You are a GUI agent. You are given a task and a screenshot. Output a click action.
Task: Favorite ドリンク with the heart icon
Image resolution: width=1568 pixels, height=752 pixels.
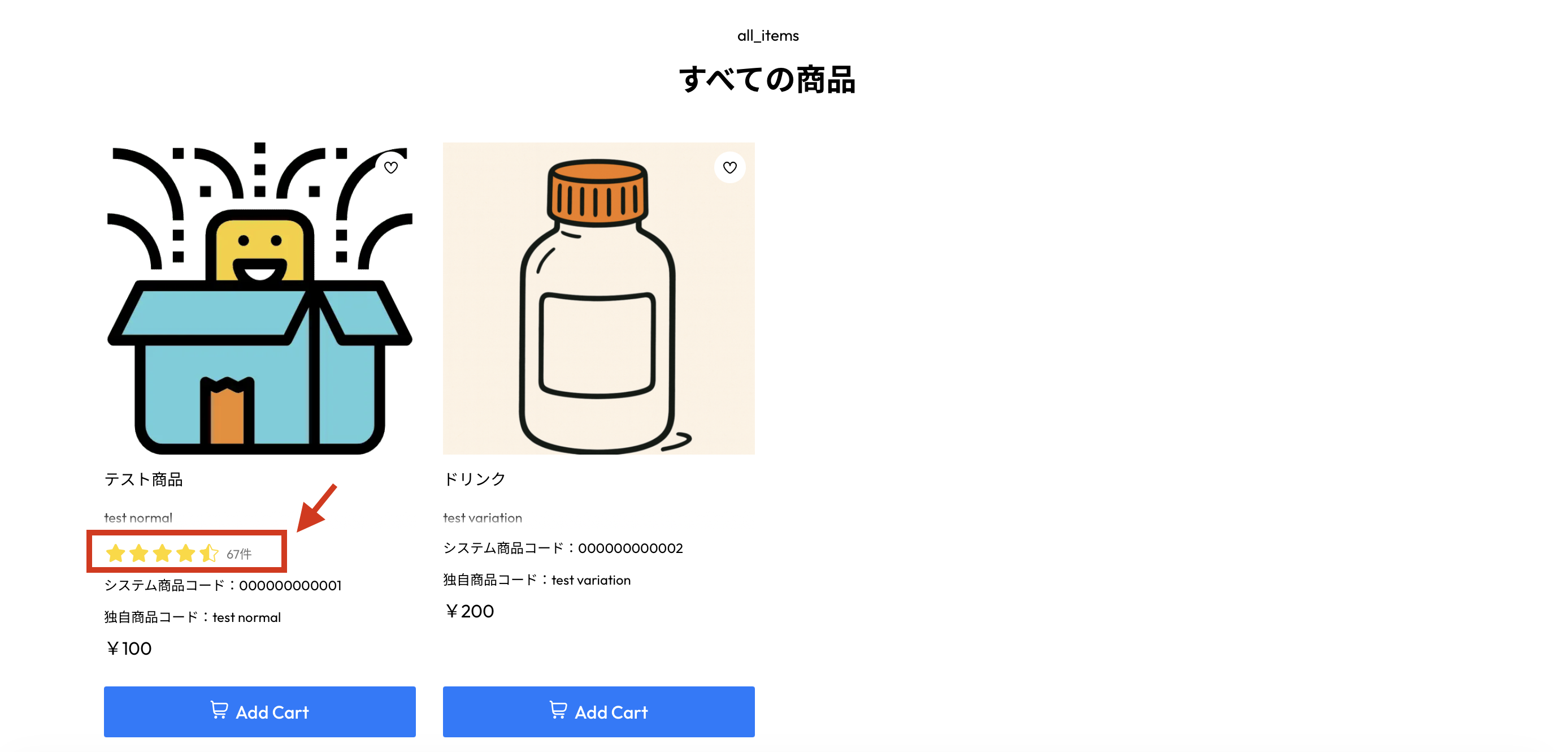[x=729, y=167]
